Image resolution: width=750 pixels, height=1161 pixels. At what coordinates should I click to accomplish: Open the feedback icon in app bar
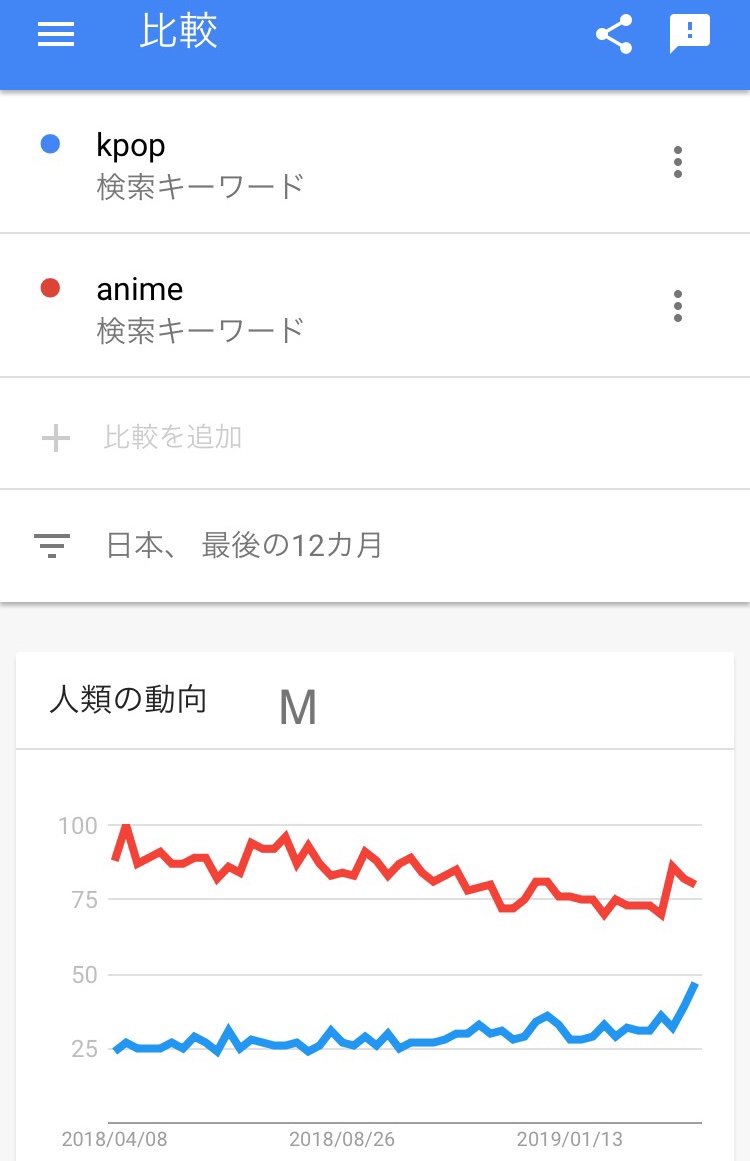point(689,34)
